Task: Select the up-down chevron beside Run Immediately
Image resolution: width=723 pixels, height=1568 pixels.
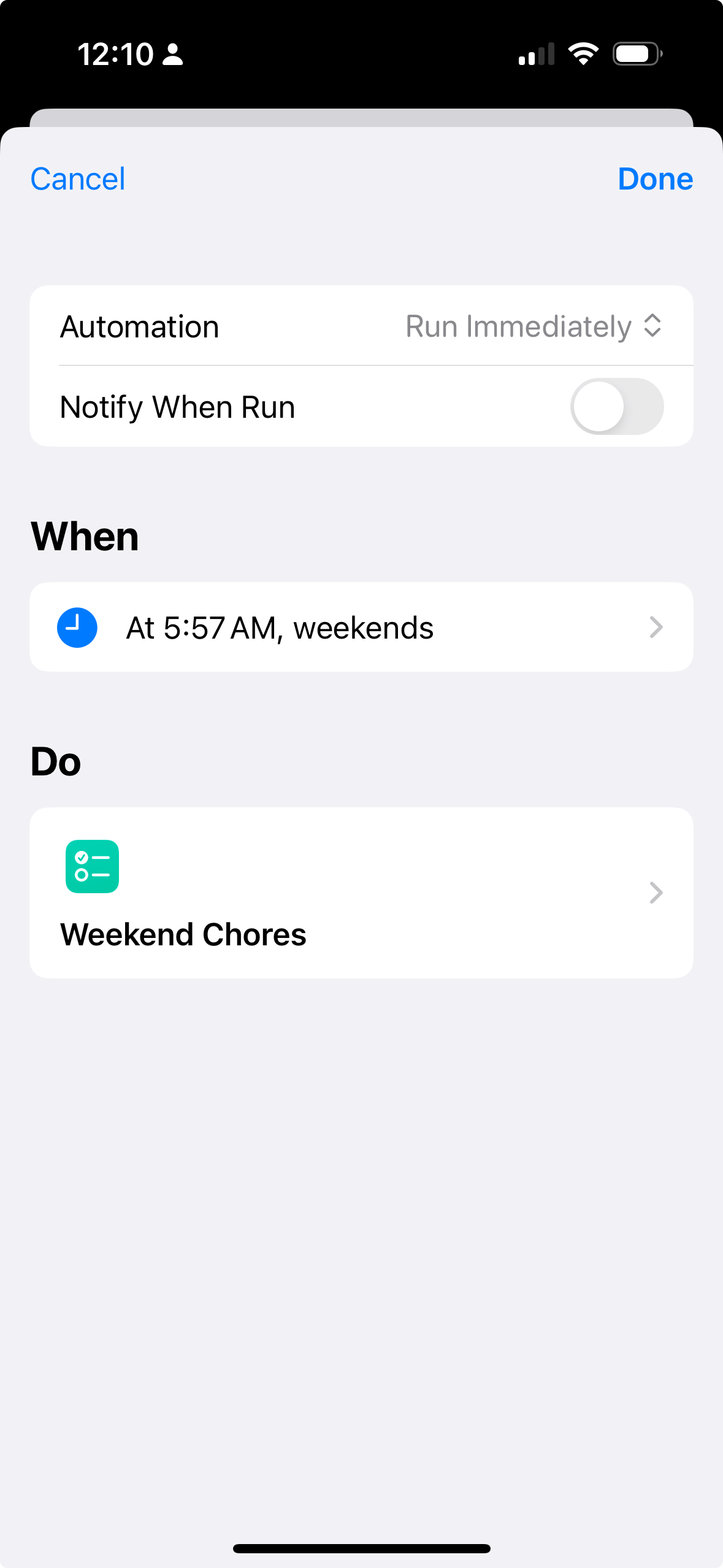Action: 652,326
